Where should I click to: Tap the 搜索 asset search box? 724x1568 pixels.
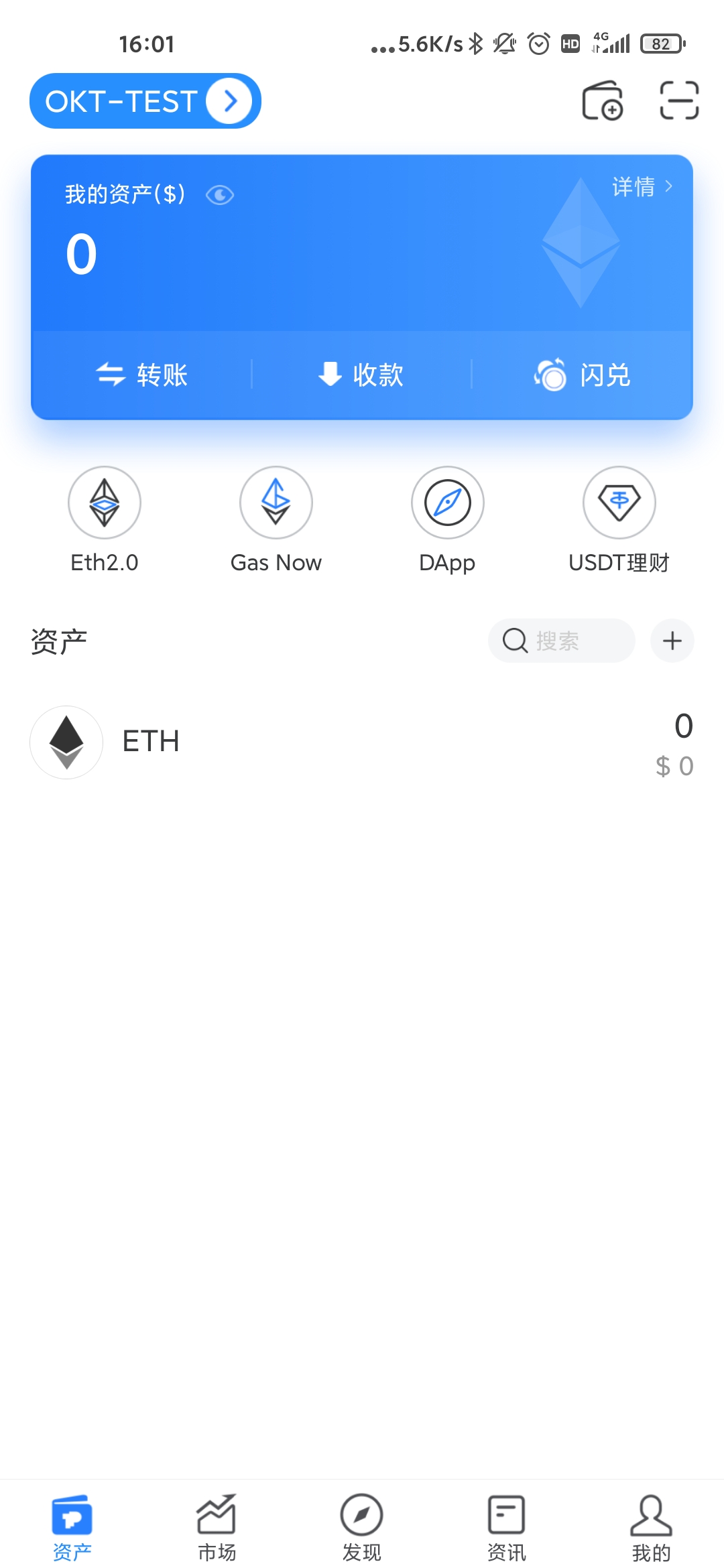(x=562, y=641)
